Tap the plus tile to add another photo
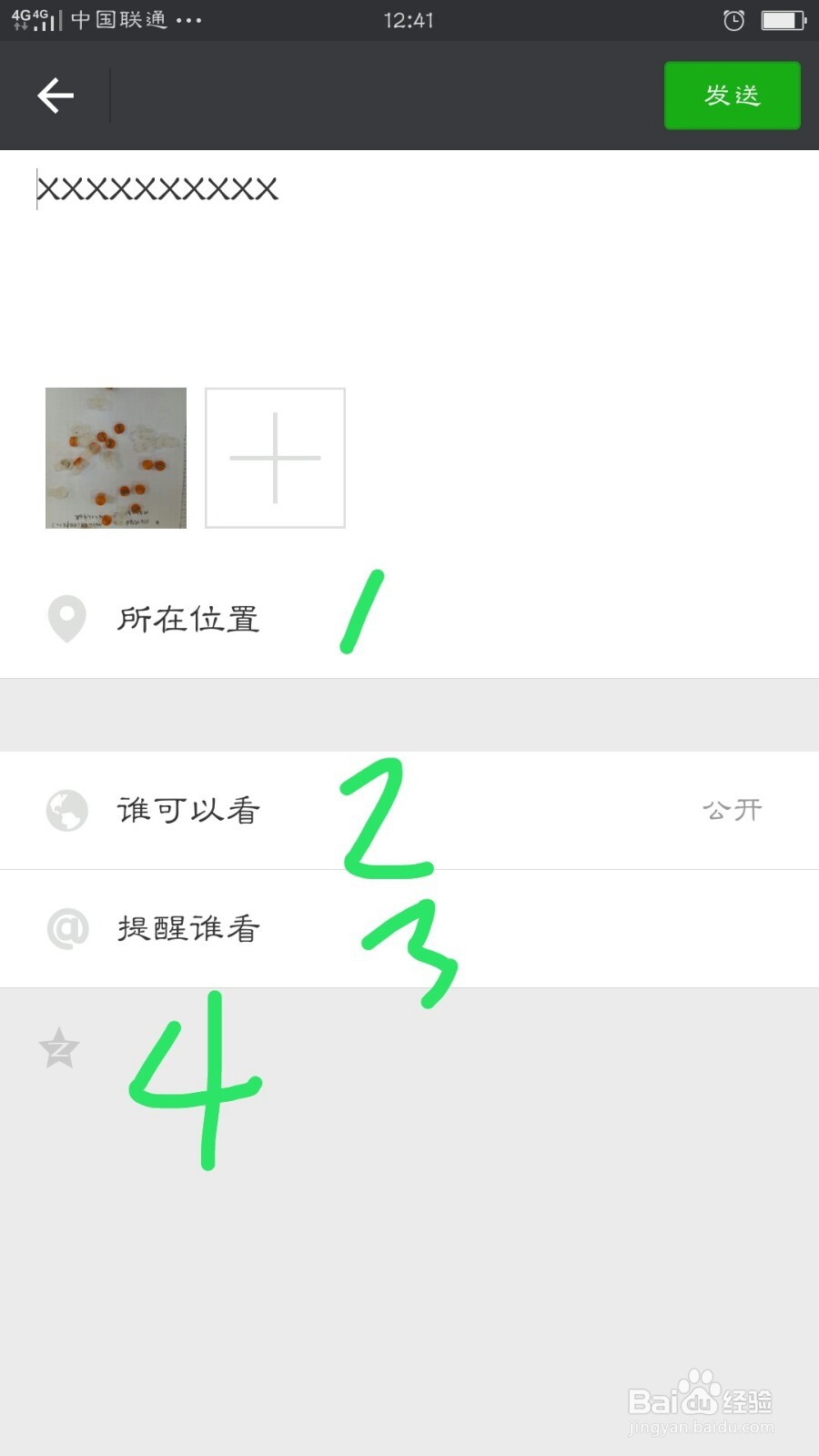The height and width of the screenshot is (1456, 819). click(x=274, y=458)
